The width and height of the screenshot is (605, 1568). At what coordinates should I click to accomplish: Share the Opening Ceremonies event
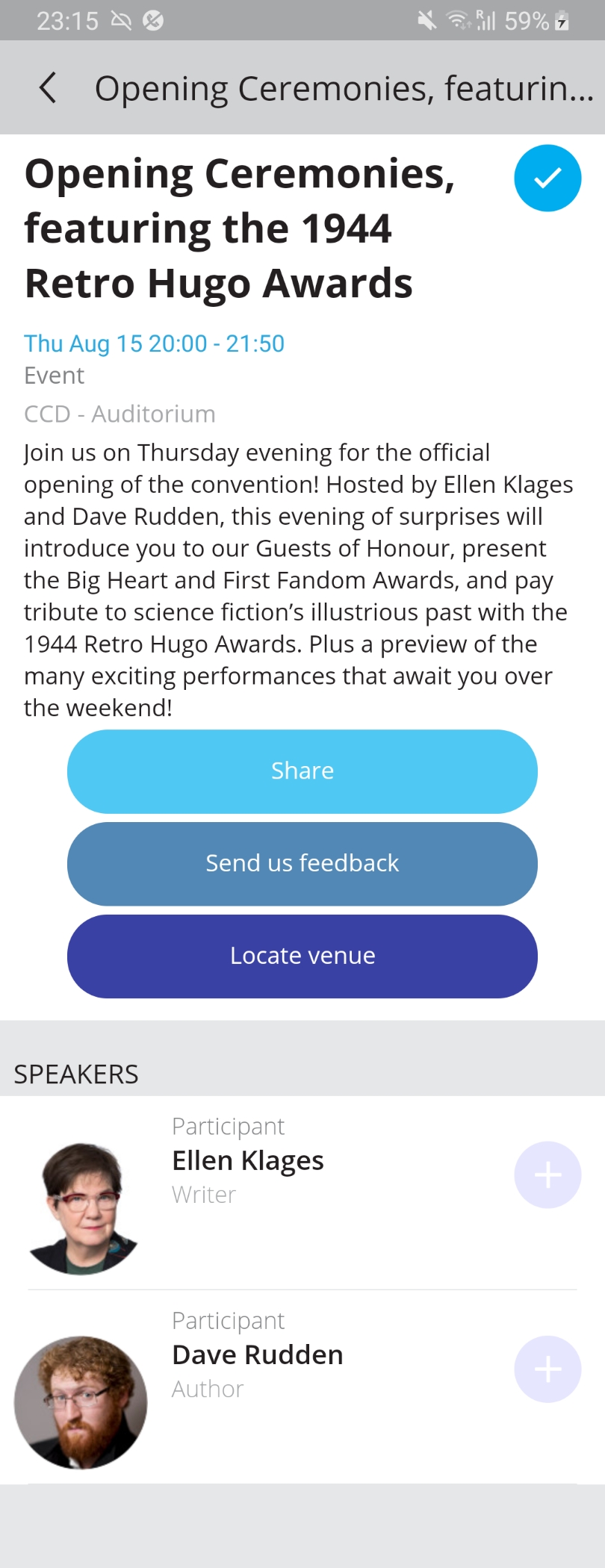pos(302,771)
